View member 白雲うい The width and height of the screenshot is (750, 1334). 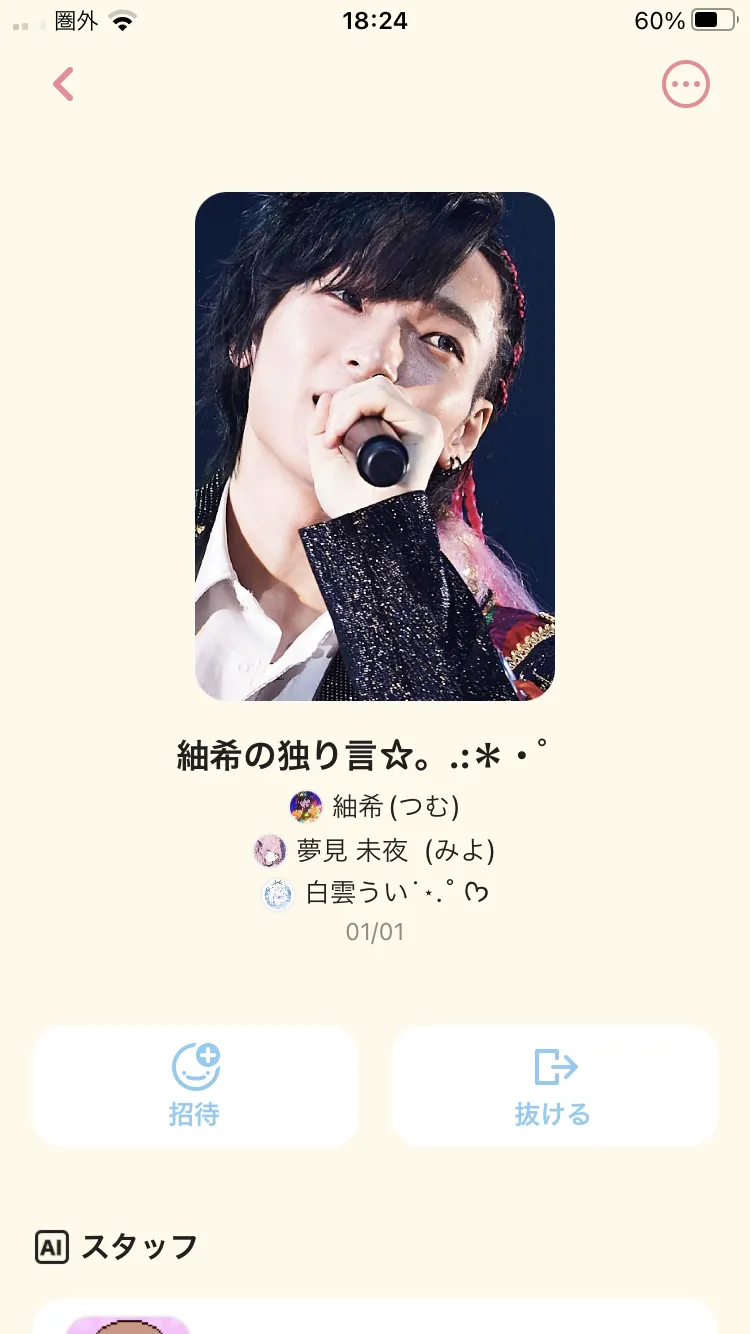coord(375,893)
